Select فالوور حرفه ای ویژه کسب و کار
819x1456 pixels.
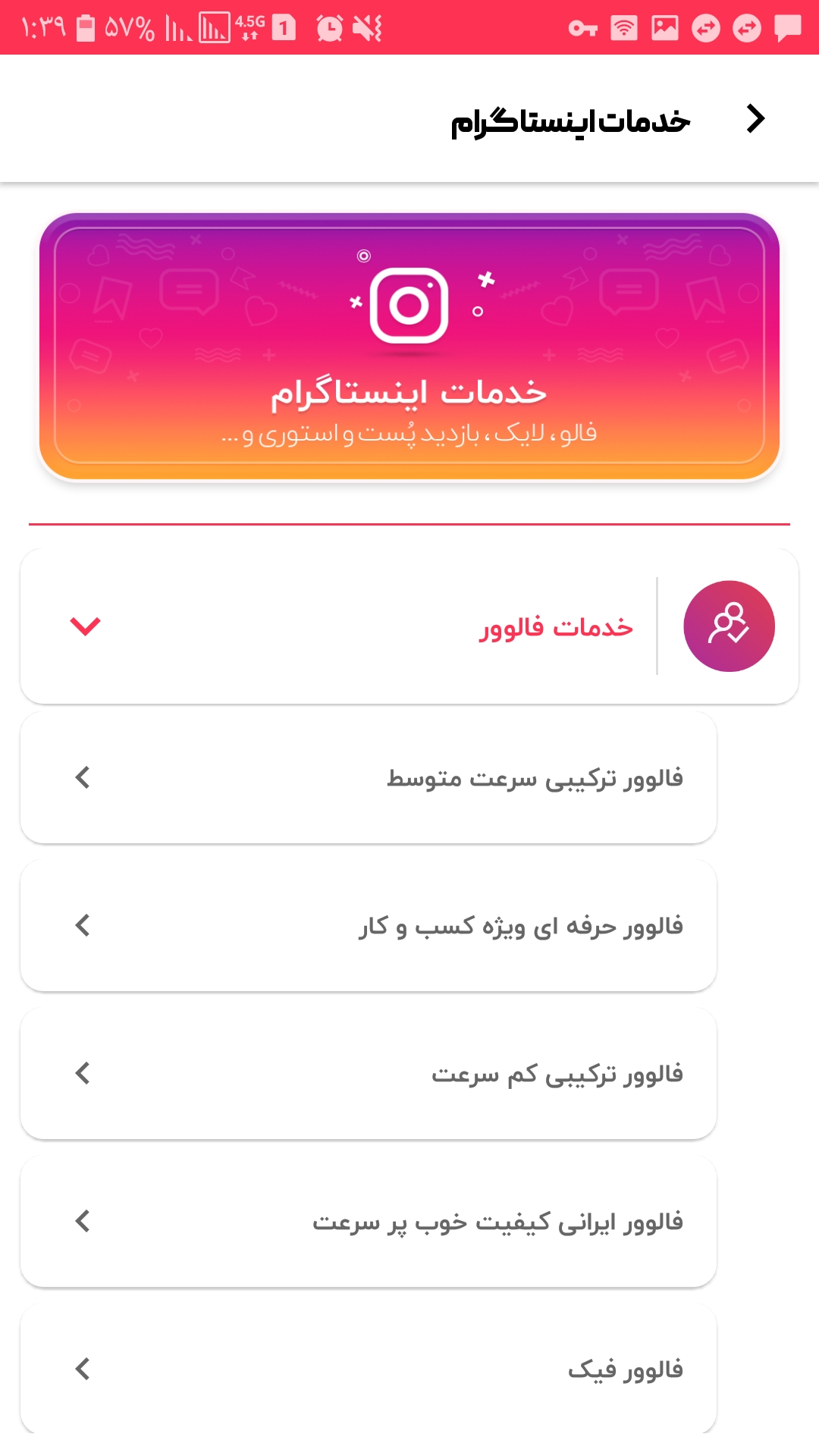tap(369, 925)
